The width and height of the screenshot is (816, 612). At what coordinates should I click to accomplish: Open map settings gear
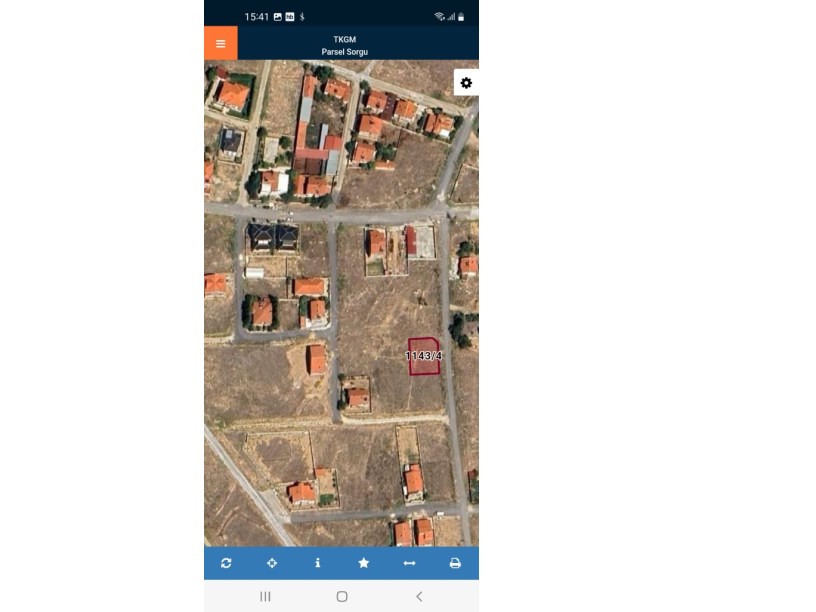tap(466, 83)
